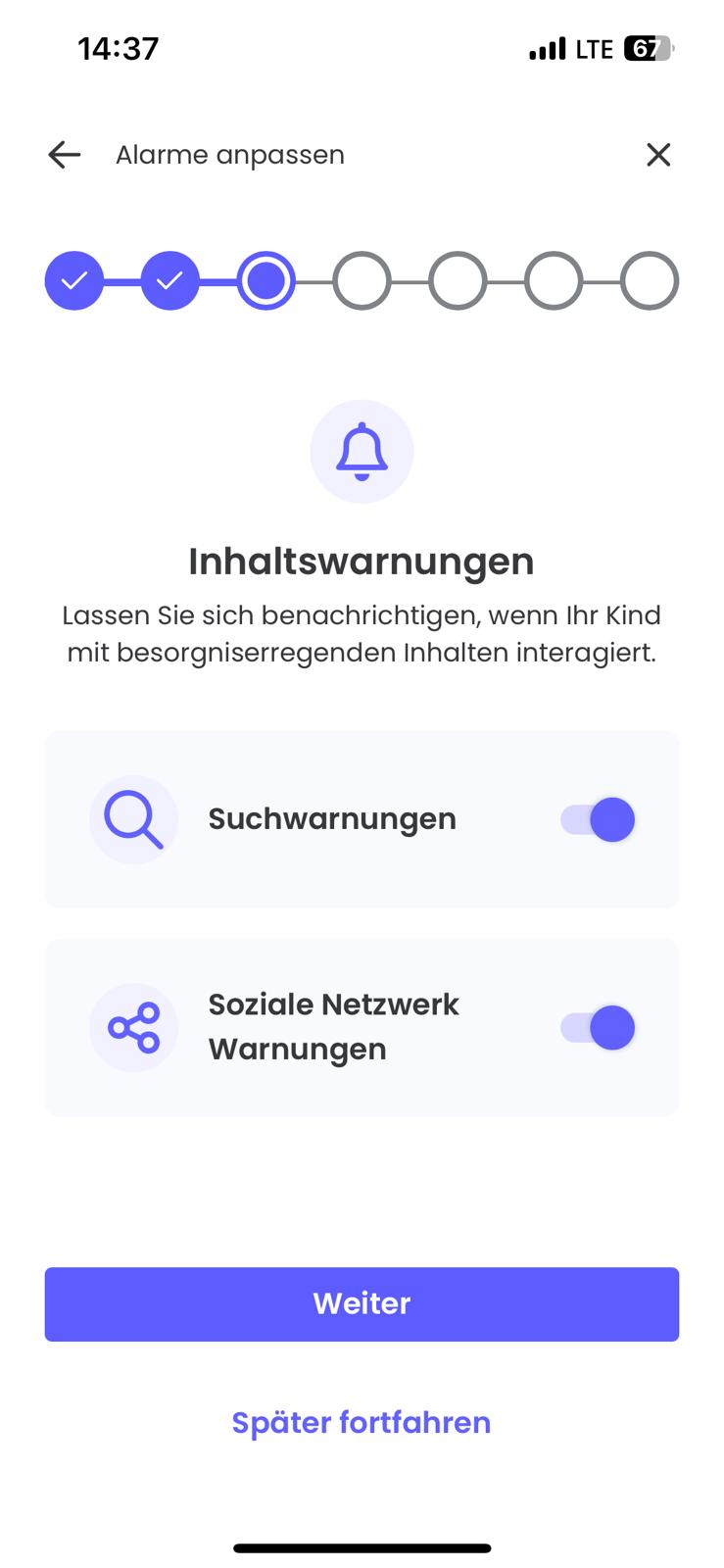Close the Alarme anpassen screen
Screen dimensions: 724x1568
tap(658, 154)
